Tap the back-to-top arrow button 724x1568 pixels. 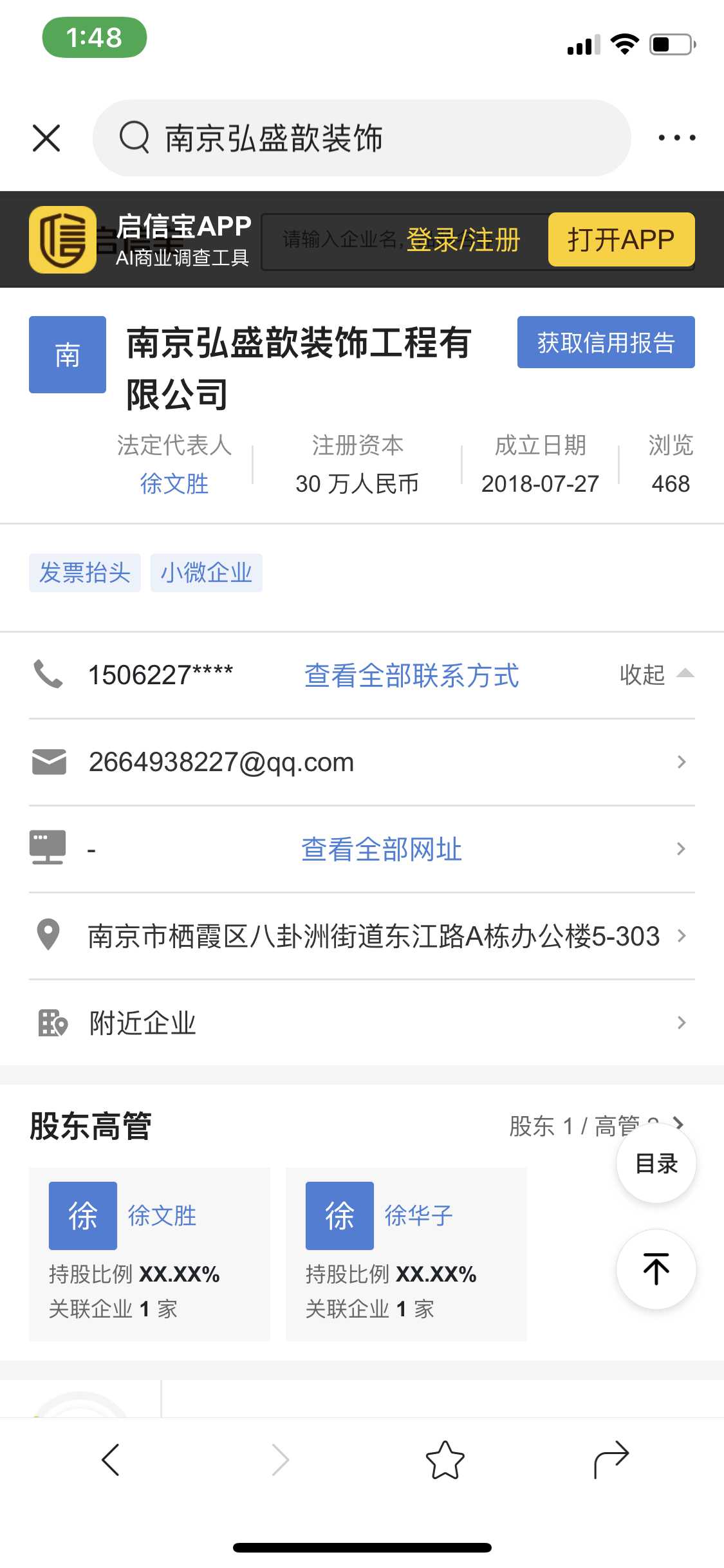(656, 1269)
